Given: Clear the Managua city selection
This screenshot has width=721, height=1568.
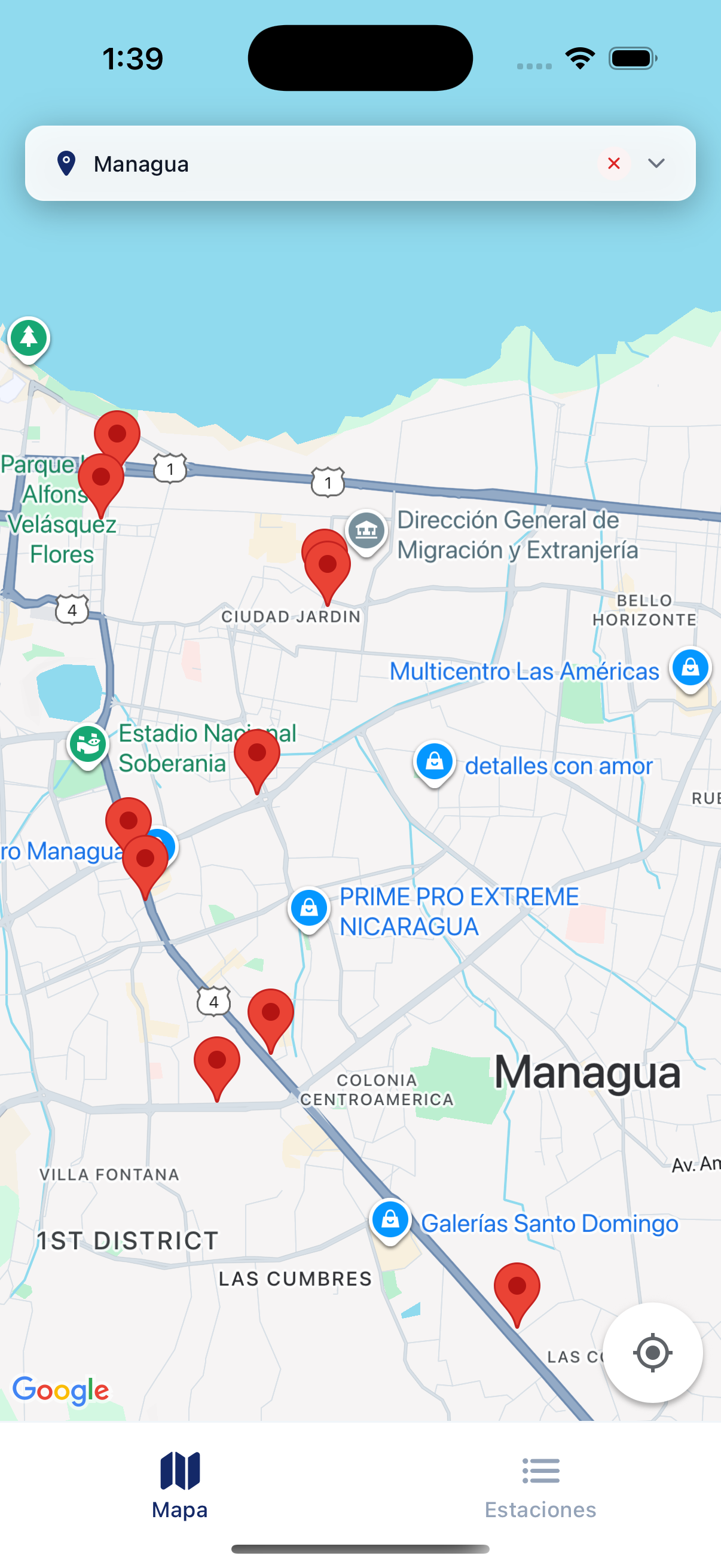Looking at the screenshot, I should (613, 163).
